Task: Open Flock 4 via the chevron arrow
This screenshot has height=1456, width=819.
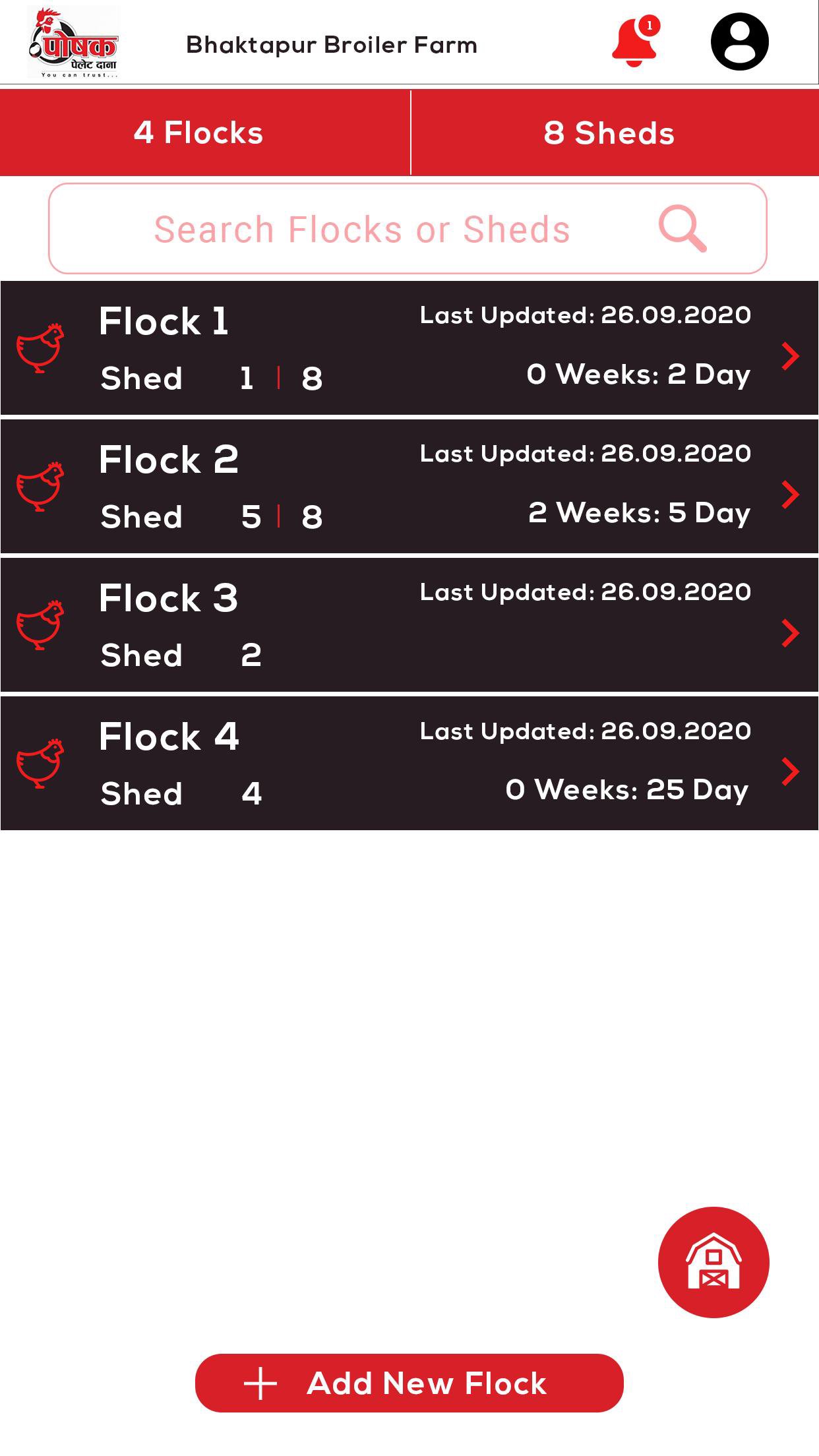Action: 790,772
